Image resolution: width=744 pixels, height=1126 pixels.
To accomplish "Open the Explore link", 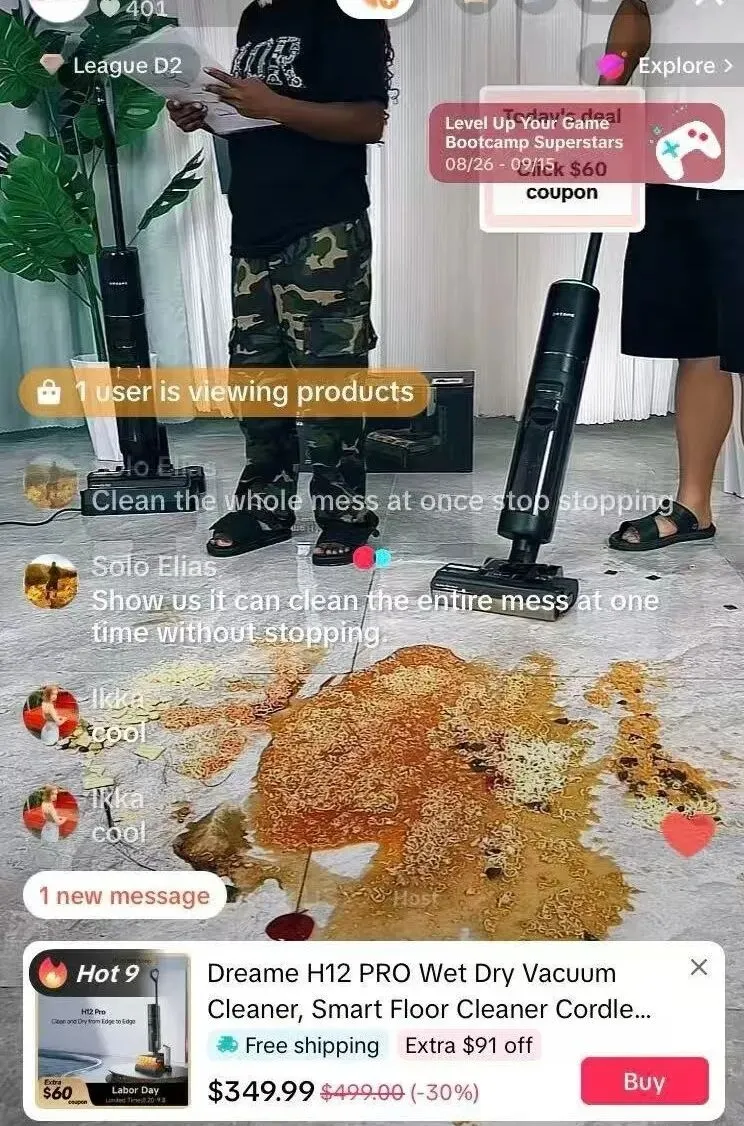I will (663, 66).
